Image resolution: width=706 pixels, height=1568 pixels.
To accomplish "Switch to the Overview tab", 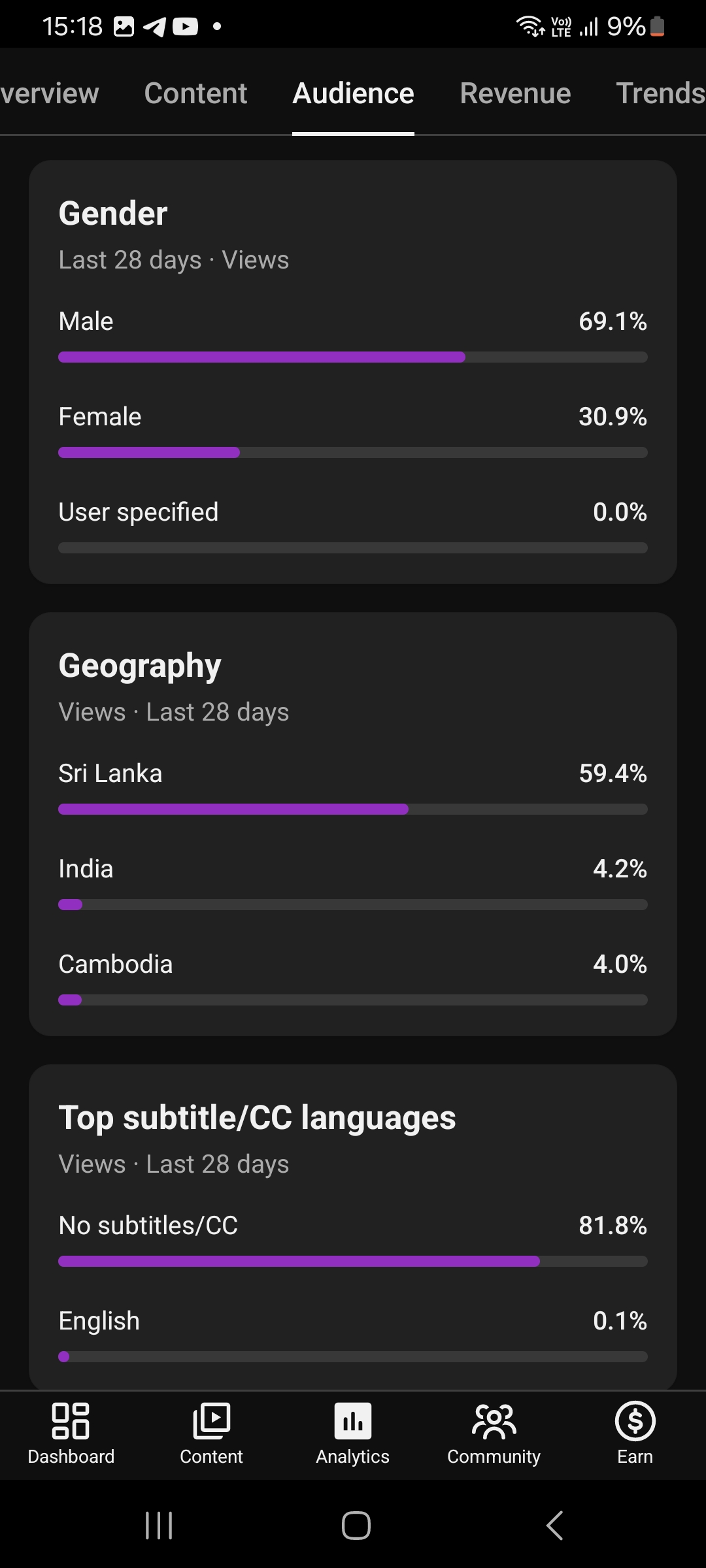I will (x=49, y=93).
